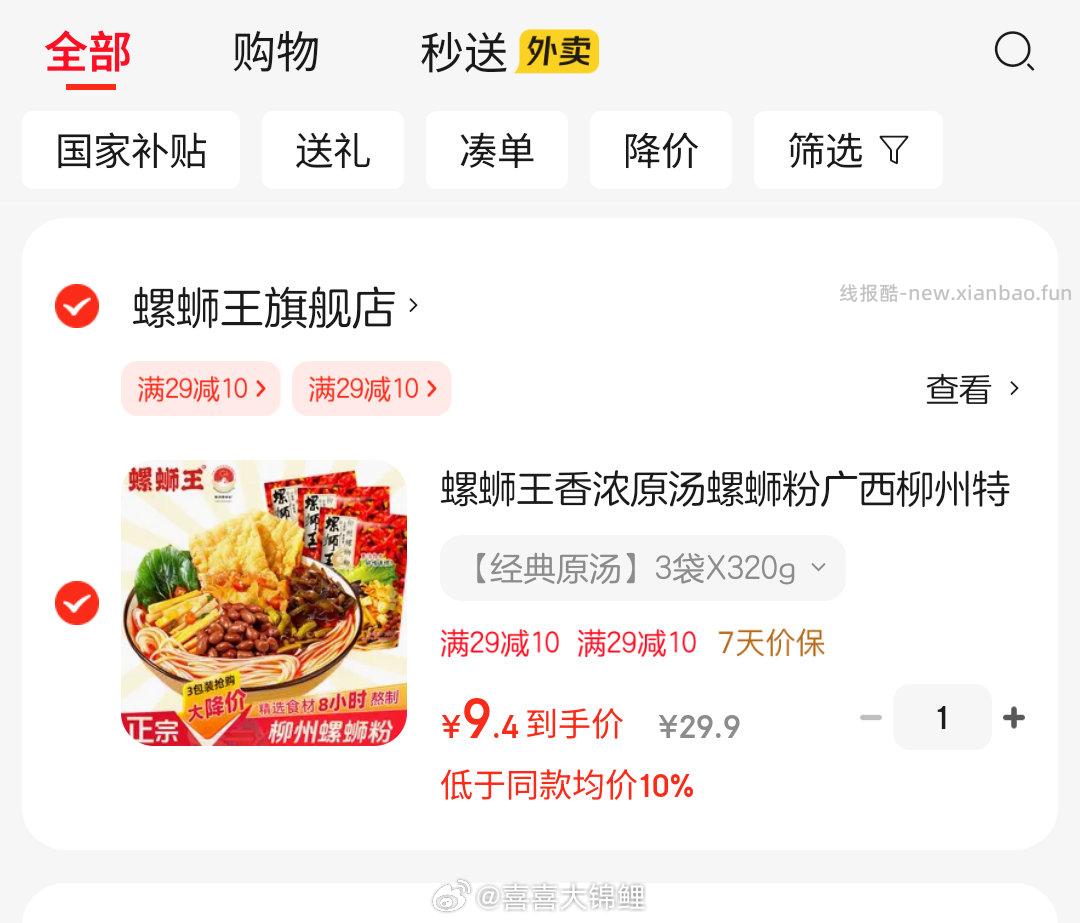This screenshot has width=1080, height=923.
Task: Select the 国家补贴 filter chip
Action: tap(131, 151)
